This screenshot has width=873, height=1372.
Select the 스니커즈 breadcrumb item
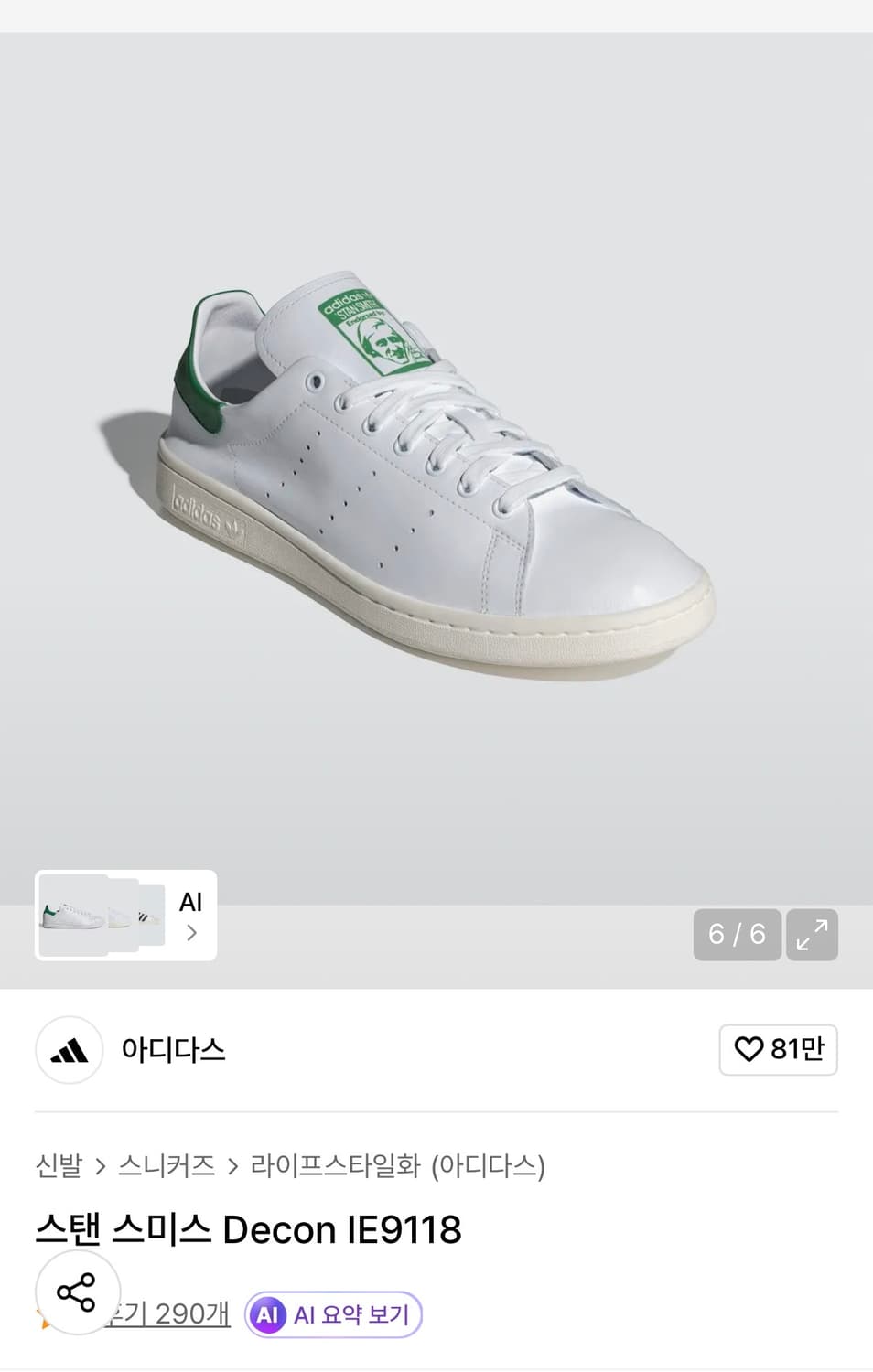click(166, 1167)
